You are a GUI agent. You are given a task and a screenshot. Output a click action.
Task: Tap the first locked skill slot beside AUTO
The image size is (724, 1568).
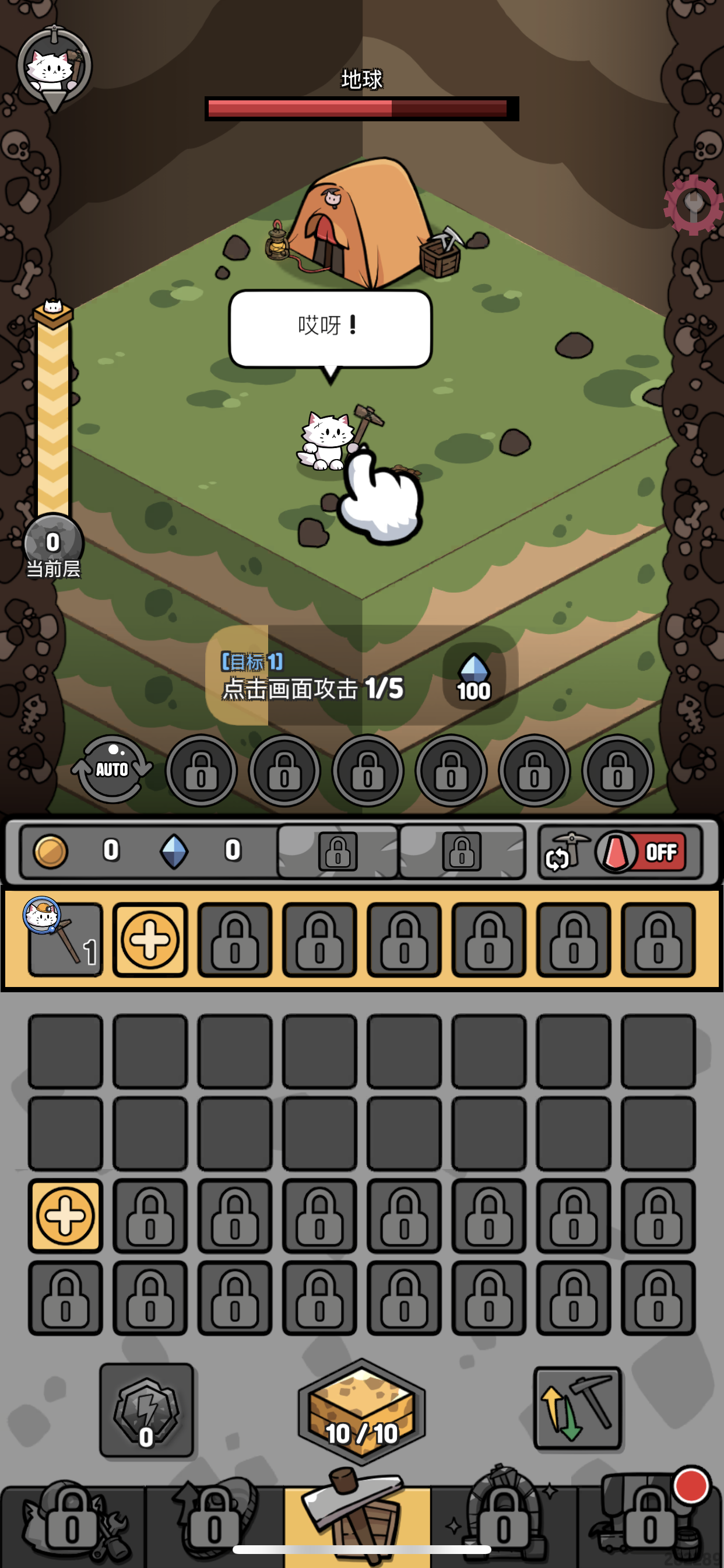coord(201,770)
